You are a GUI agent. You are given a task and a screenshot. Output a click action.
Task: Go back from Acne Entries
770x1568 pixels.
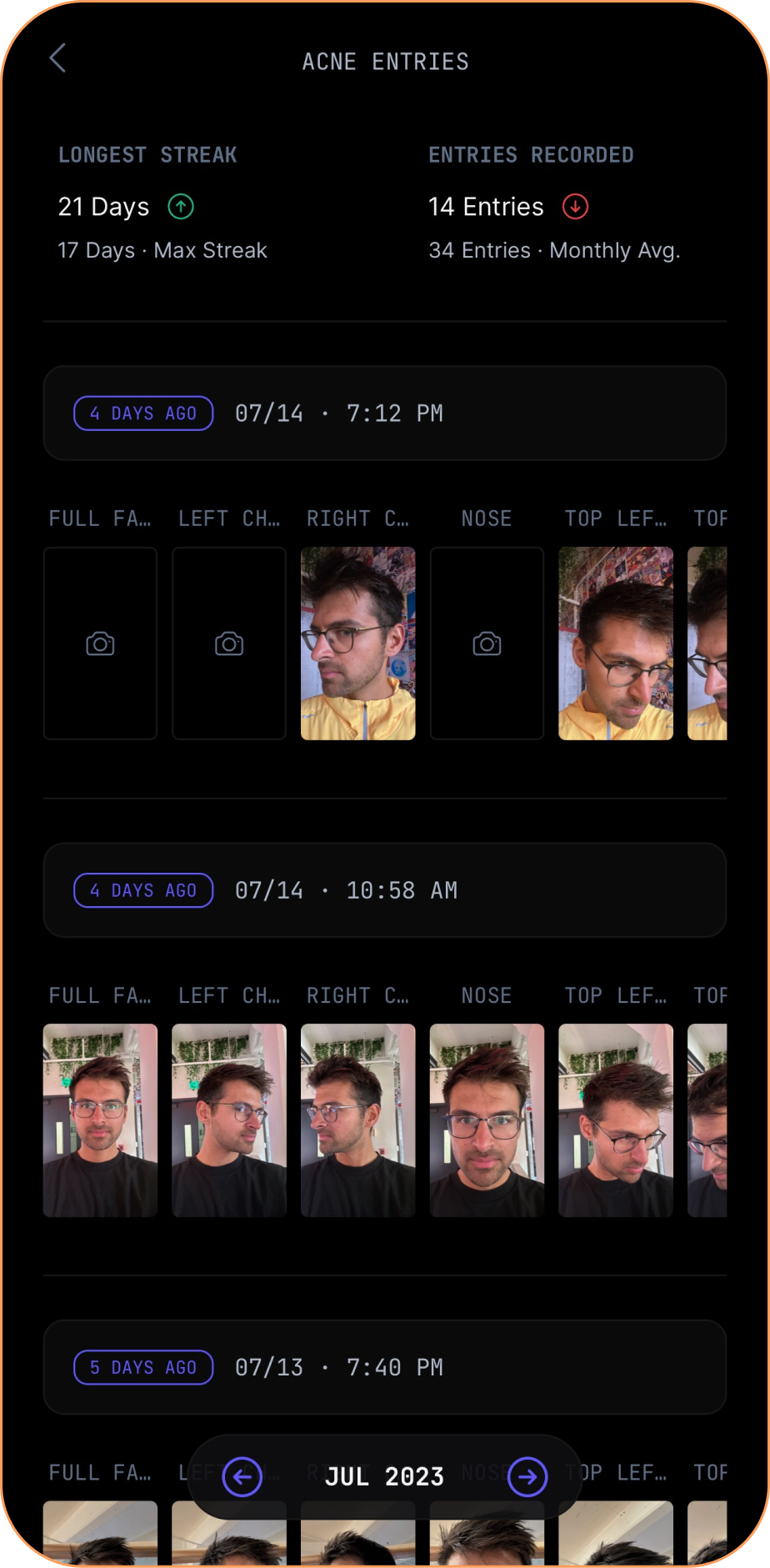tap(57, 59)
